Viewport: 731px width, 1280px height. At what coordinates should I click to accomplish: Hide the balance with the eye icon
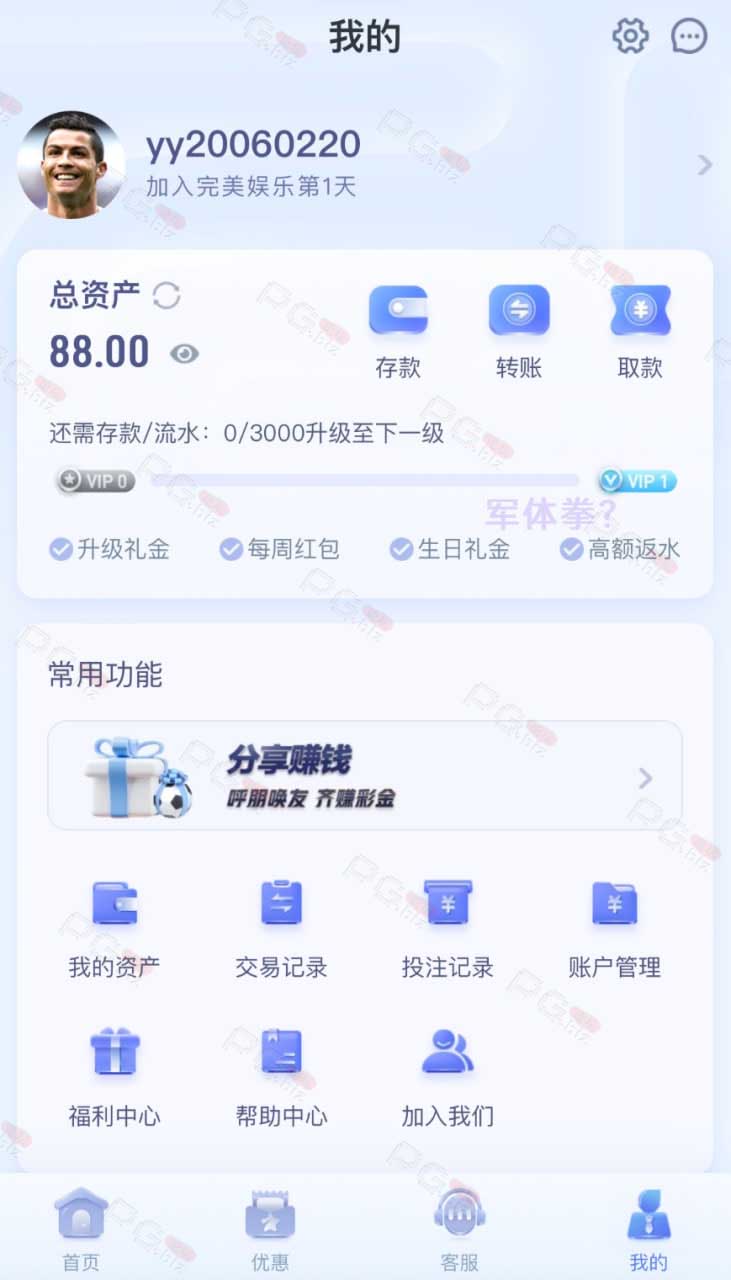click(184, 353)
